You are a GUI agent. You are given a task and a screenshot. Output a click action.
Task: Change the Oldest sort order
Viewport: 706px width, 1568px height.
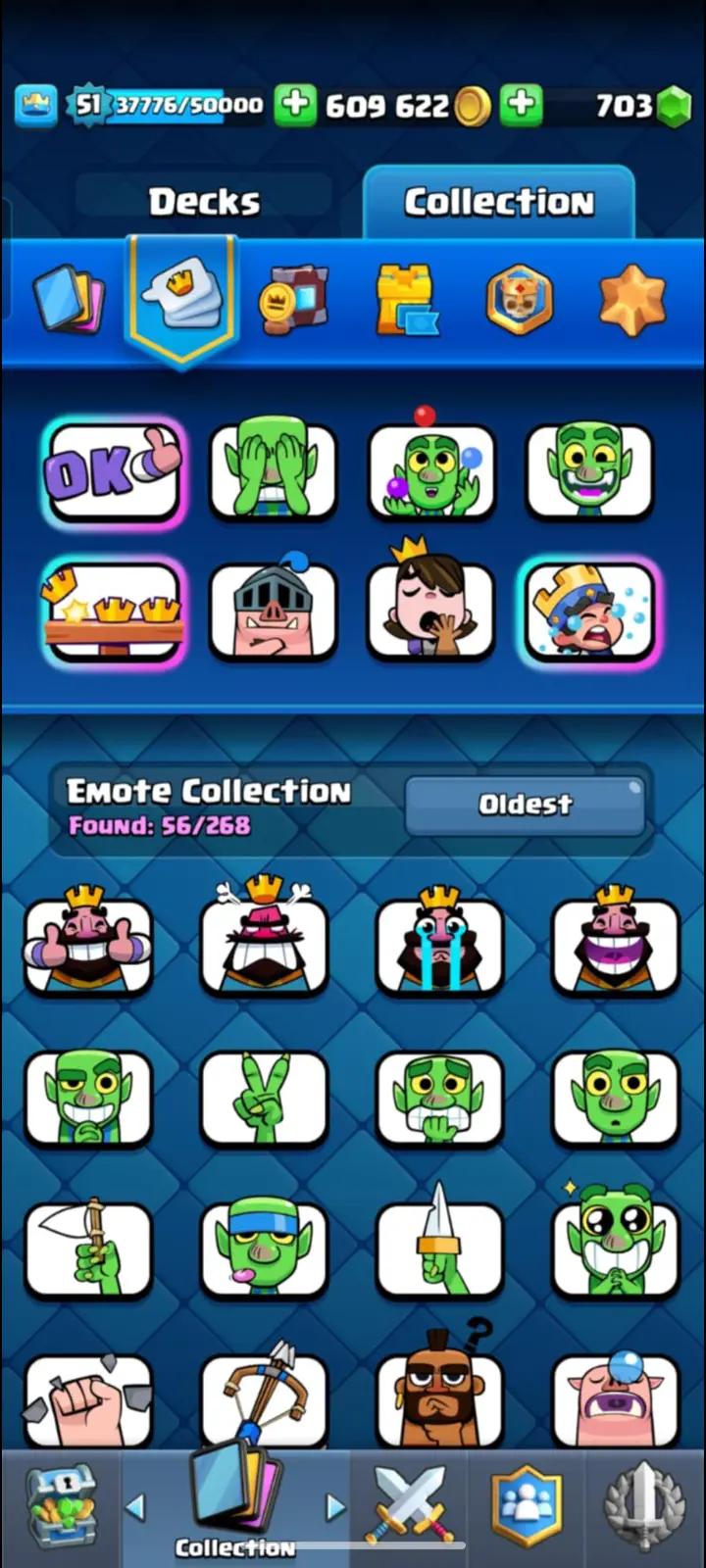point(525,805)
